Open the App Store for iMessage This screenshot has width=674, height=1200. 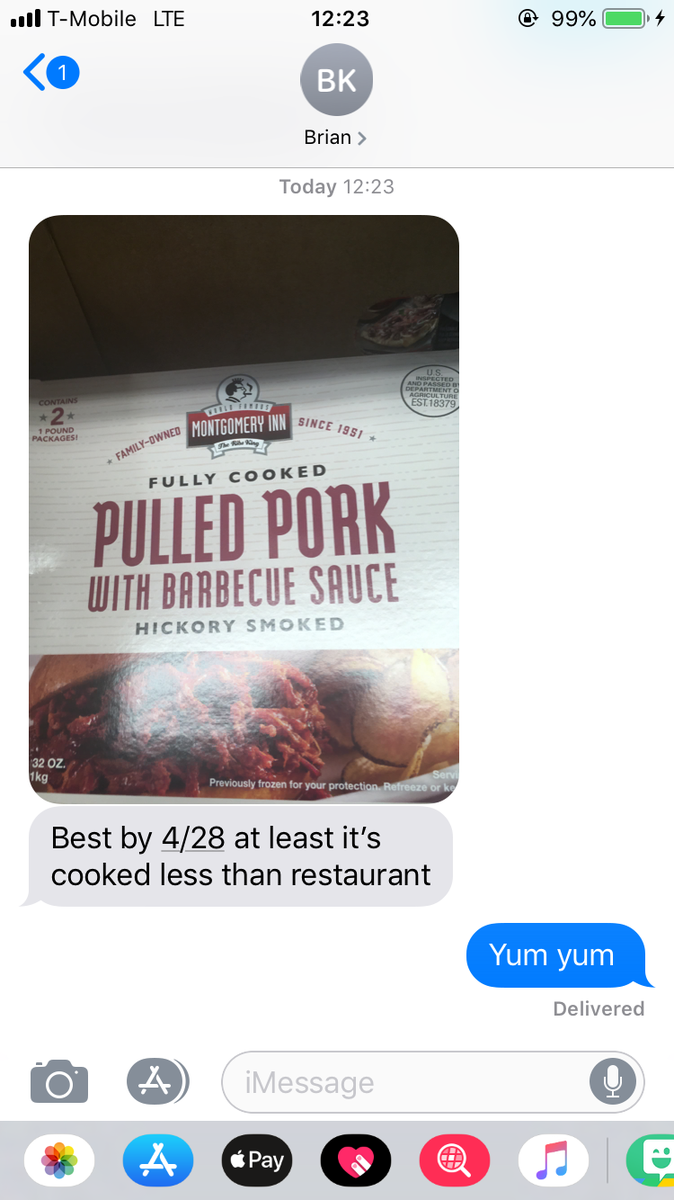tap(158, 1160)
